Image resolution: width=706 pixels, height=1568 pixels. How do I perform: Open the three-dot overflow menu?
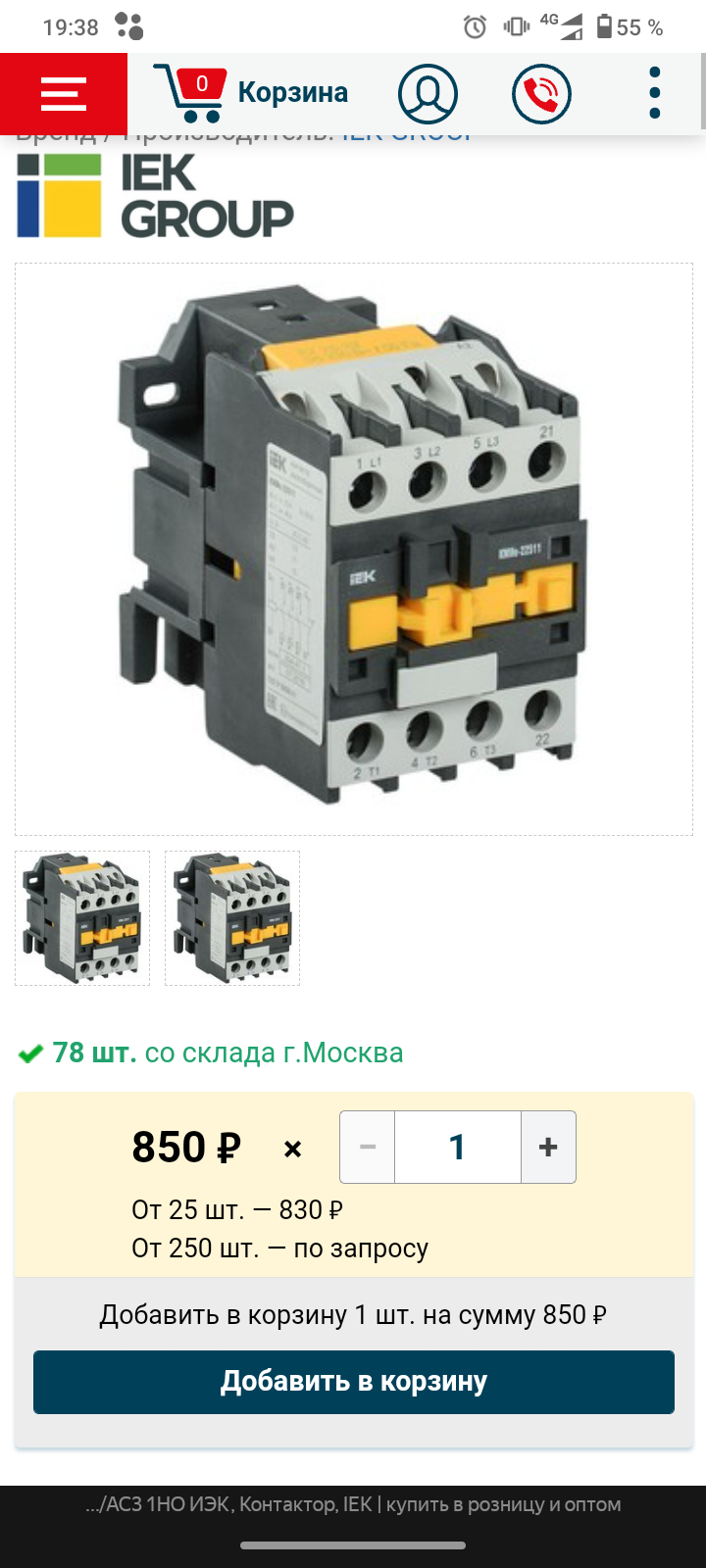click(655, 94)
